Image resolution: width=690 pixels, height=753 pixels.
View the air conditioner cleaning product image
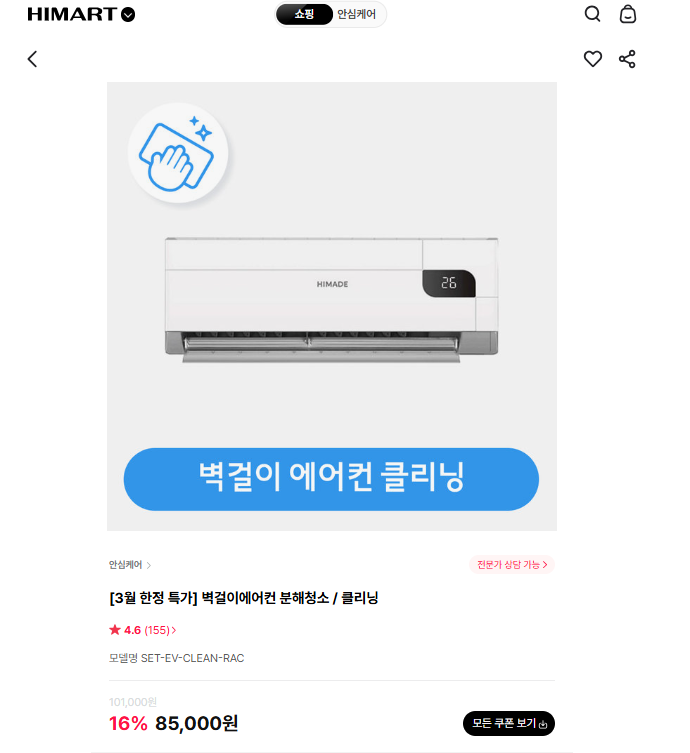(331, 306)
